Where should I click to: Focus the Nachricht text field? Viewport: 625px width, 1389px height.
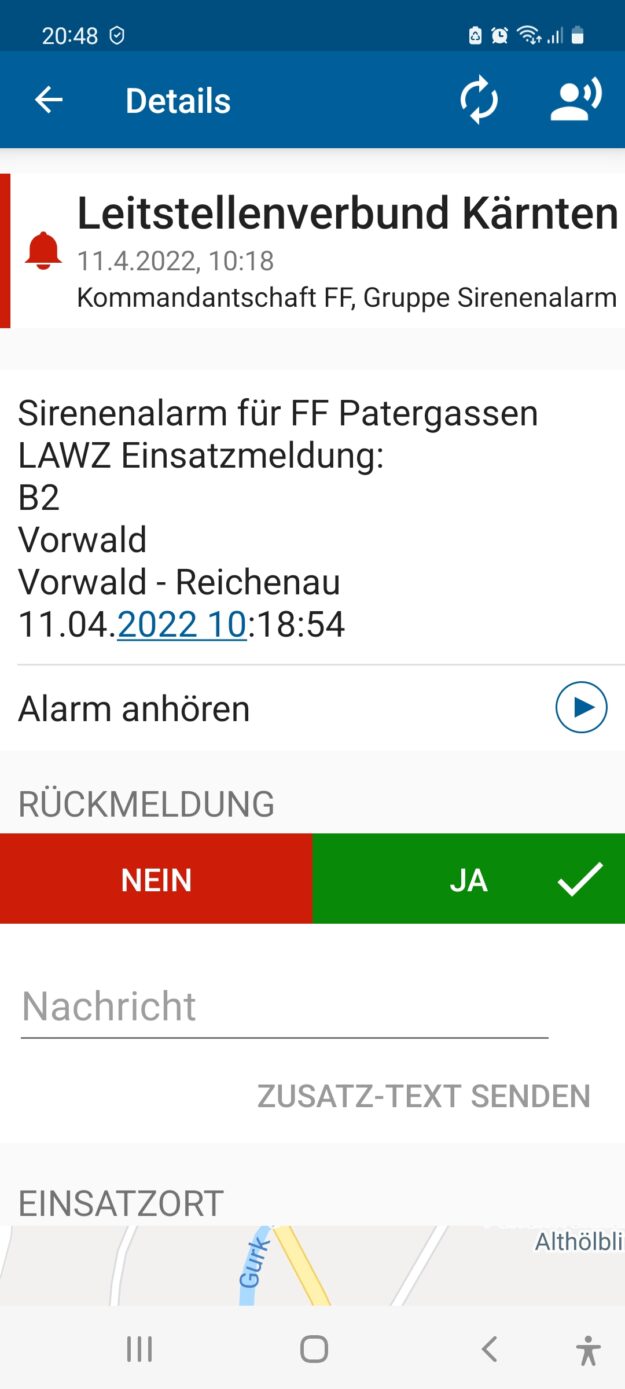point(284,1007)
